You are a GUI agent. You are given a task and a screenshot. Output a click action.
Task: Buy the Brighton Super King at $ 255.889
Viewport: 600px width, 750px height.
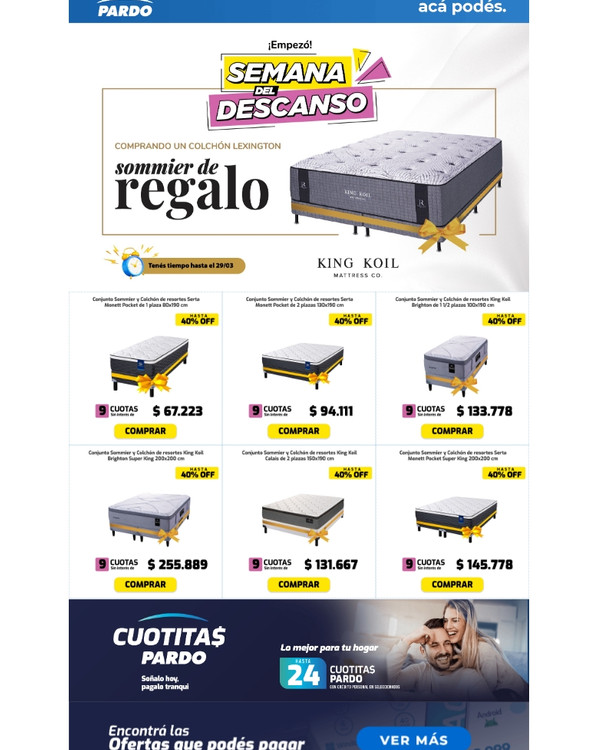[145, 584]
